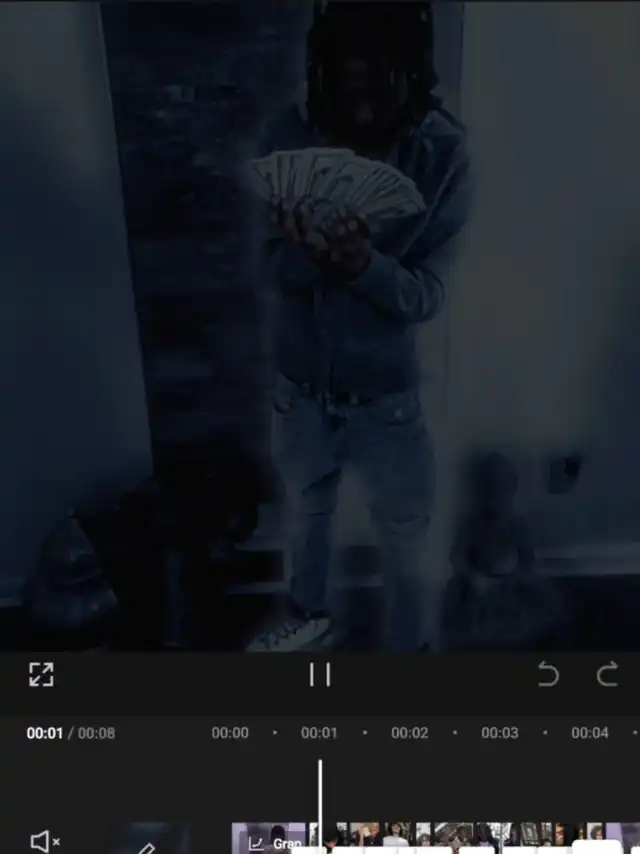Redo the last undone edit
Viewport: 640px width, 854px height.
click(607, 675)
